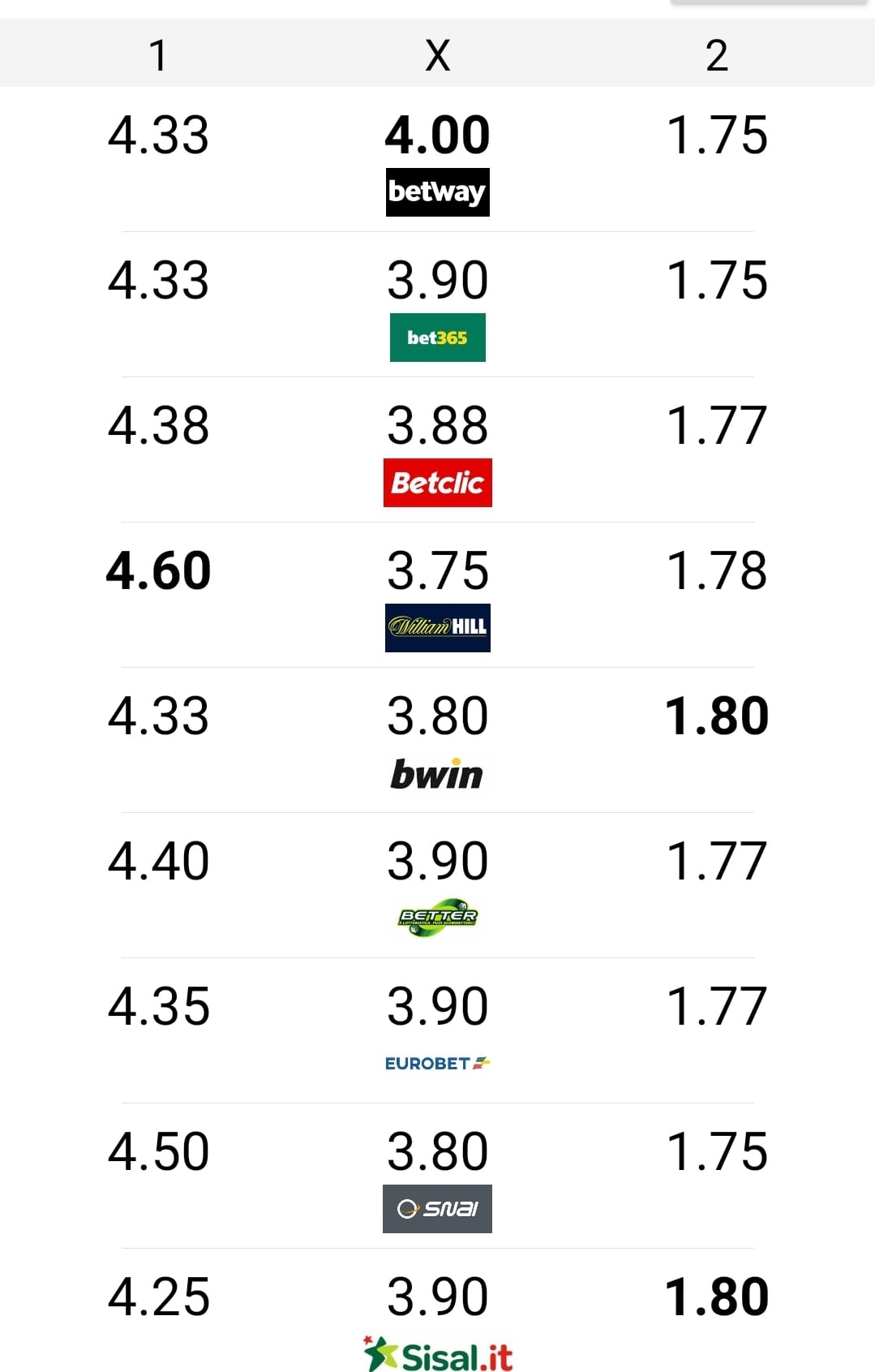Open the Snai bookmaker logo
Screen dimensions: 875x1372
coord(437,1209)
